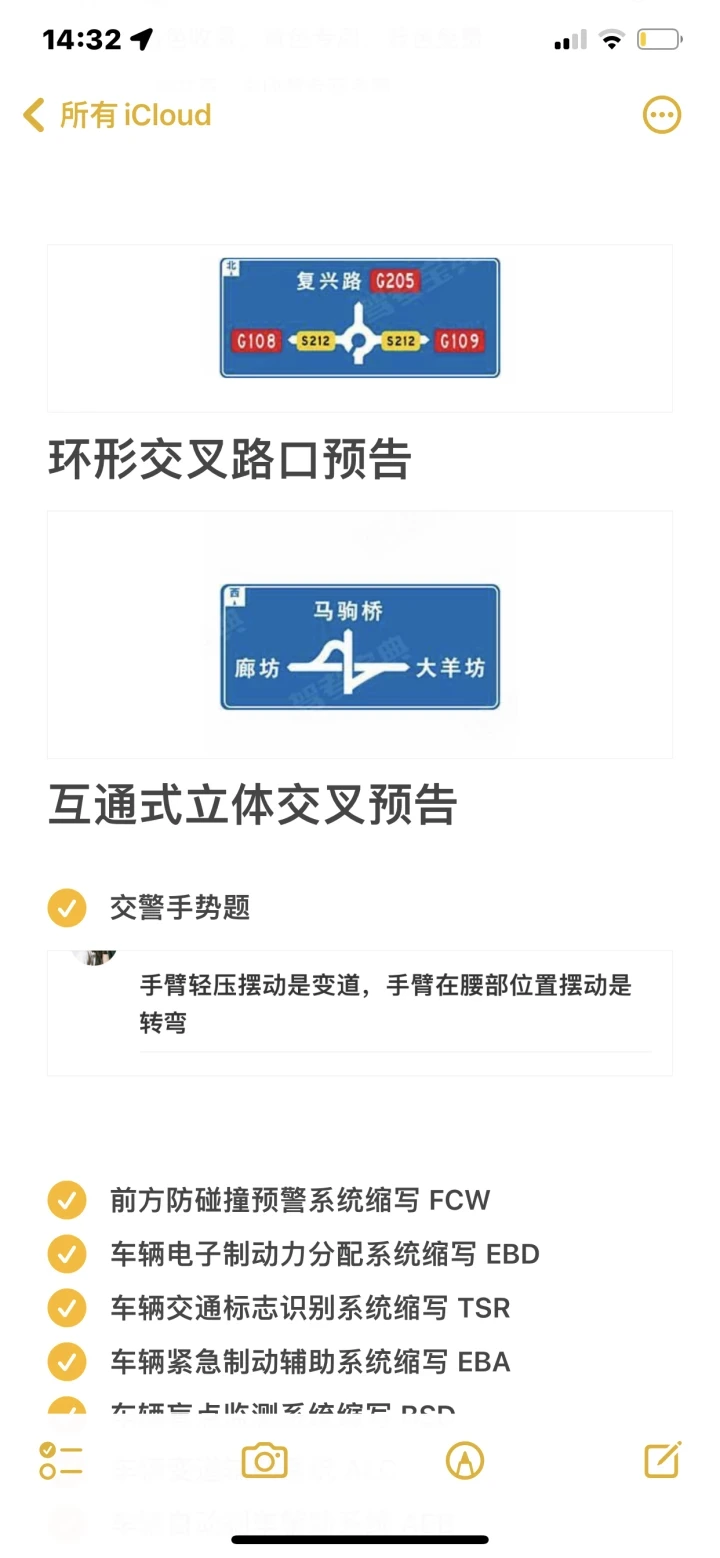This screenshot has height=1558, width=720.
Task: Go back to 所有 iCloud folder
Action: [x=117, y=115]
